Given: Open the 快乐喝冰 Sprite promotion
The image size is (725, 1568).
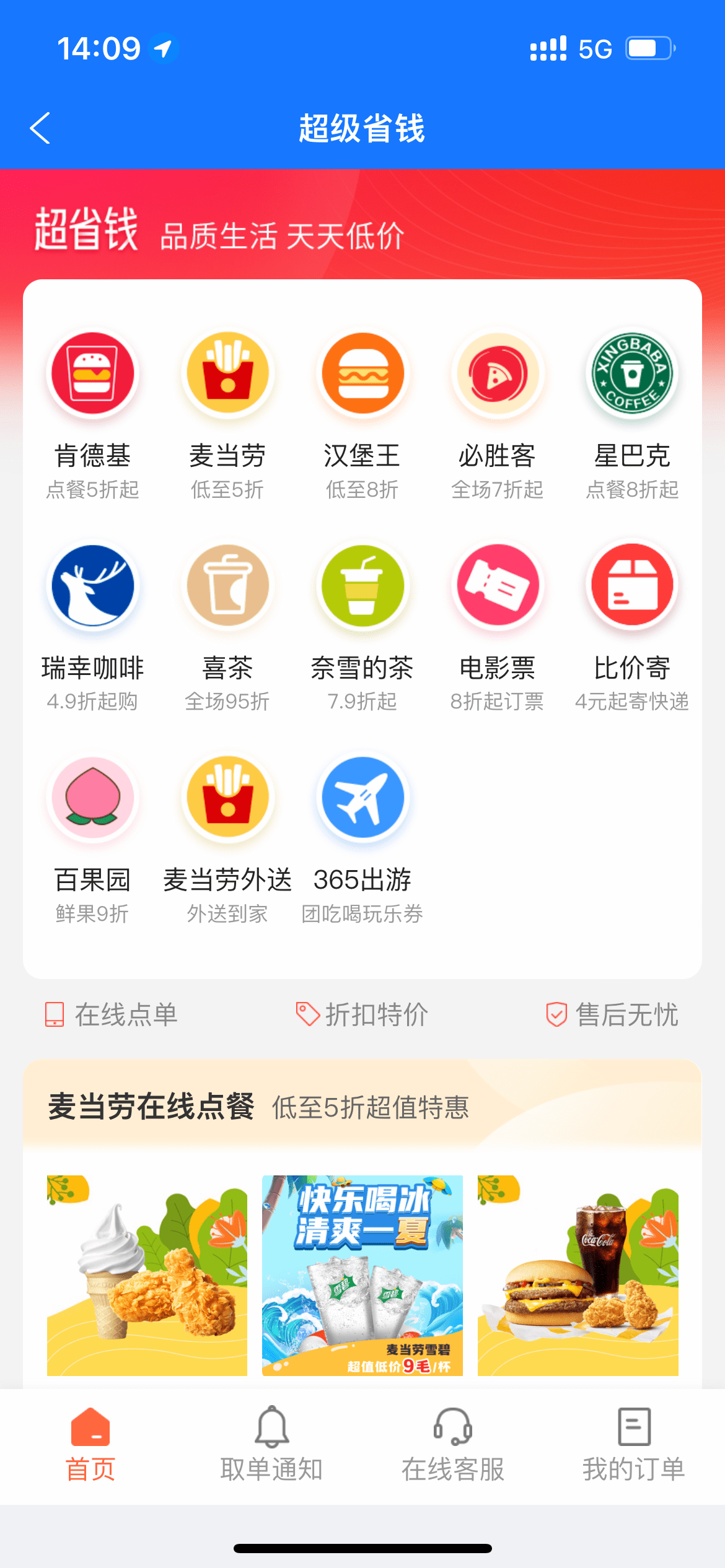Looking at the screenshot, I should coord(362,1274).
